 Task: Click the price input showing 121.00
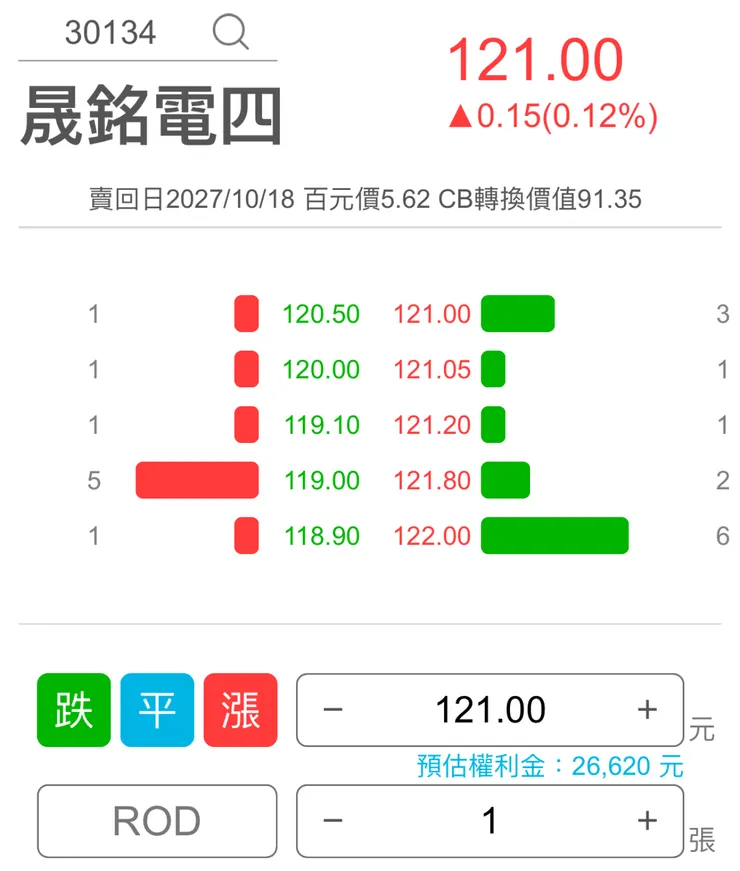click(x=490, y=710)
